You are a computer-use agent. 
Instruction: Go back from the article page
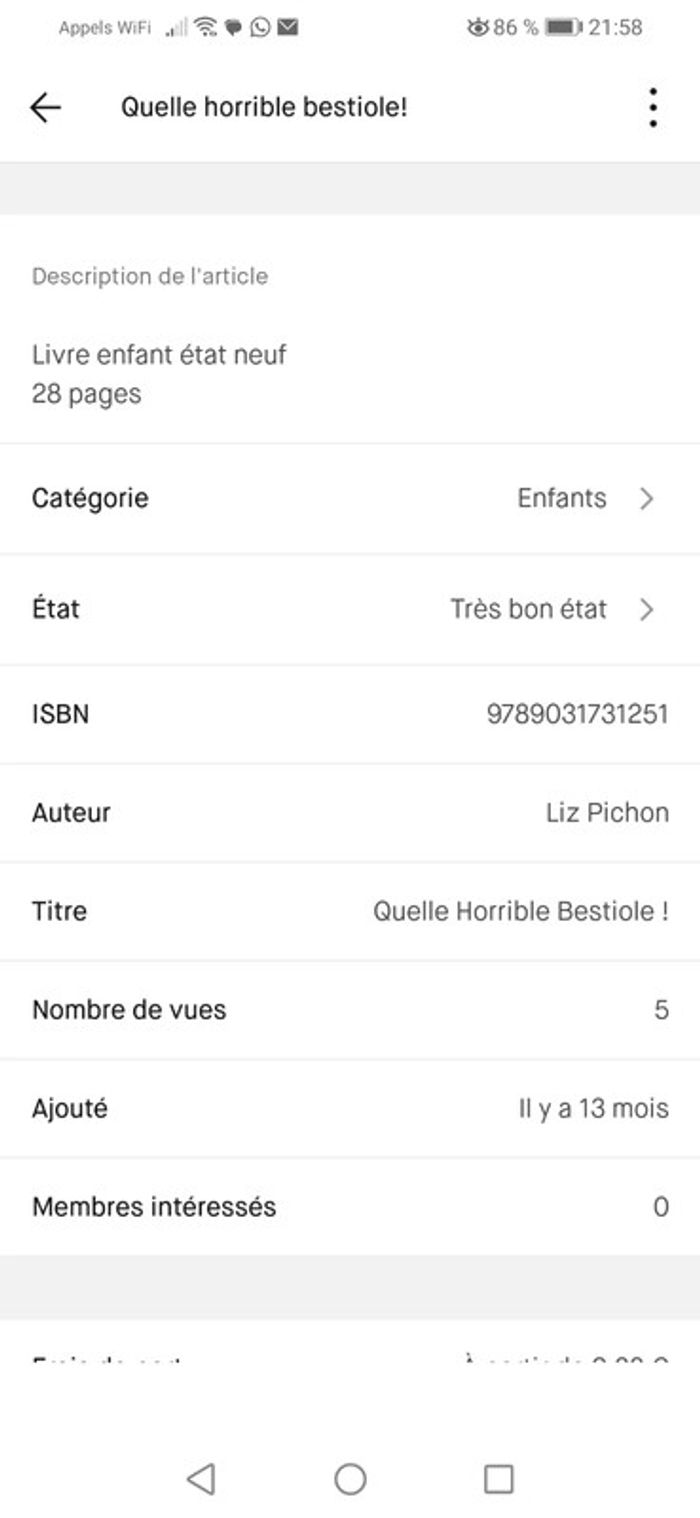46,107
